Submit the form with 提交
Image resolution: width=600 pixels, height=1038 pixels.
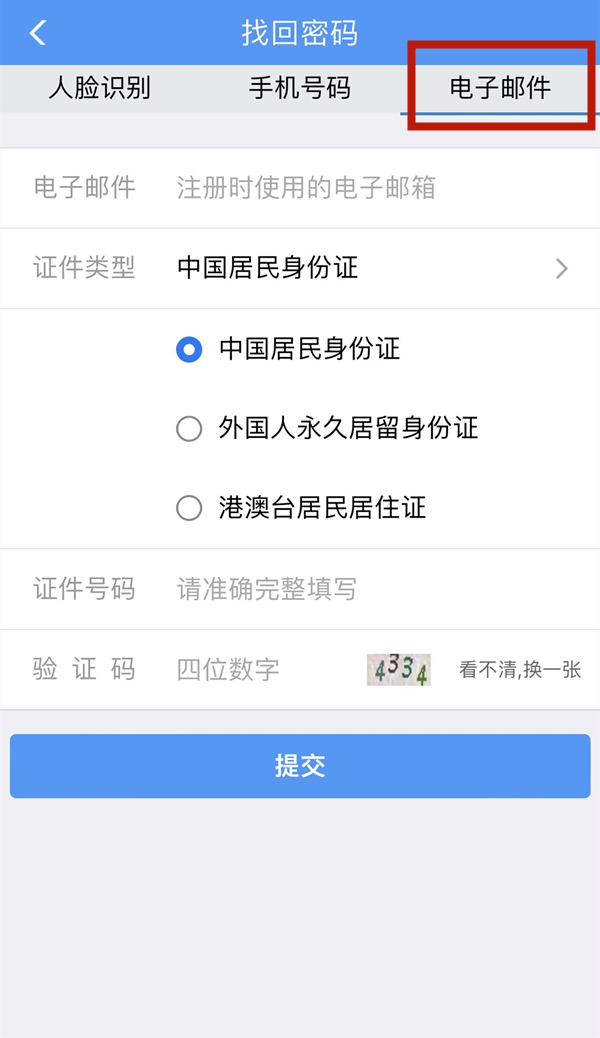pyautogui.click(x=300, y=766)
